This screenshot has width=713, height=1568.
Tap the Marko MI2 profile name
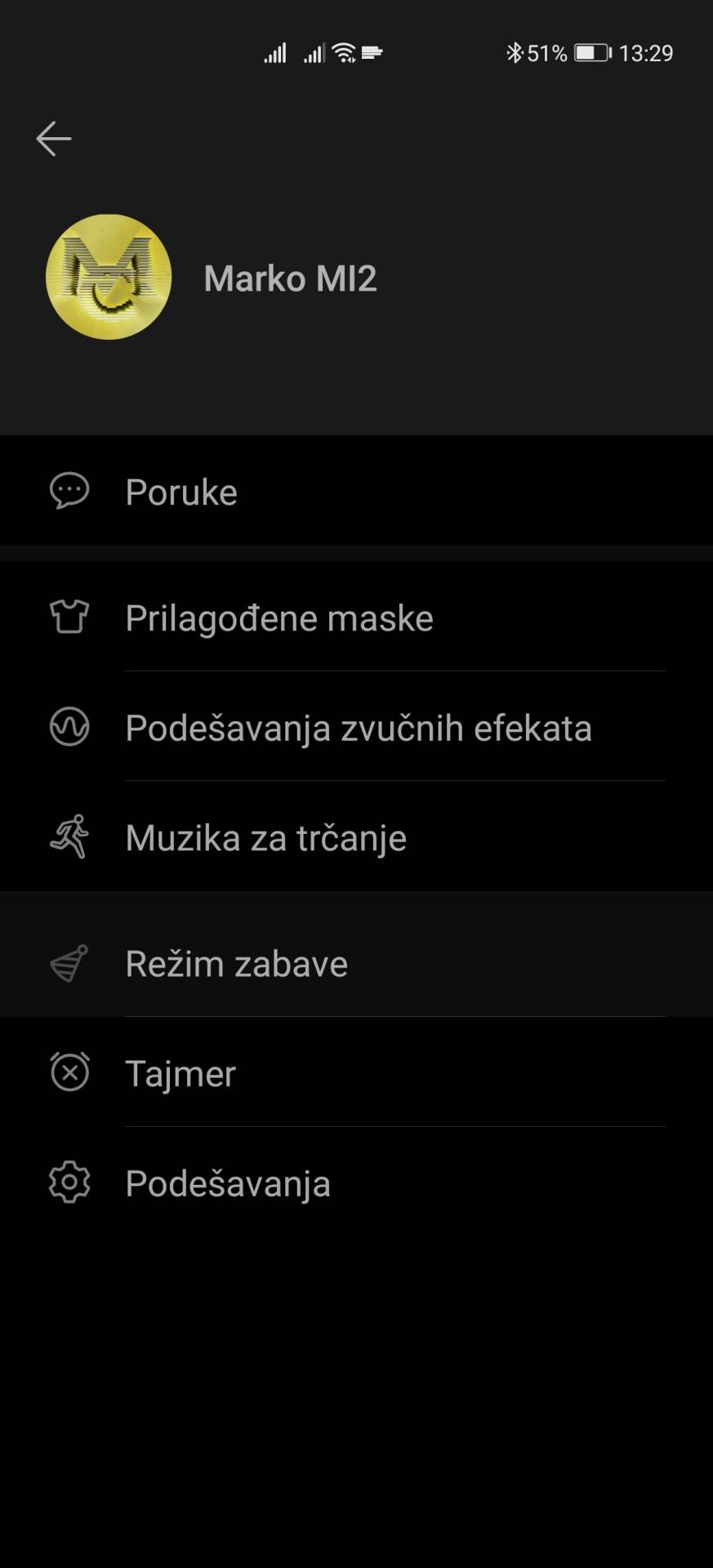[290, 278]
